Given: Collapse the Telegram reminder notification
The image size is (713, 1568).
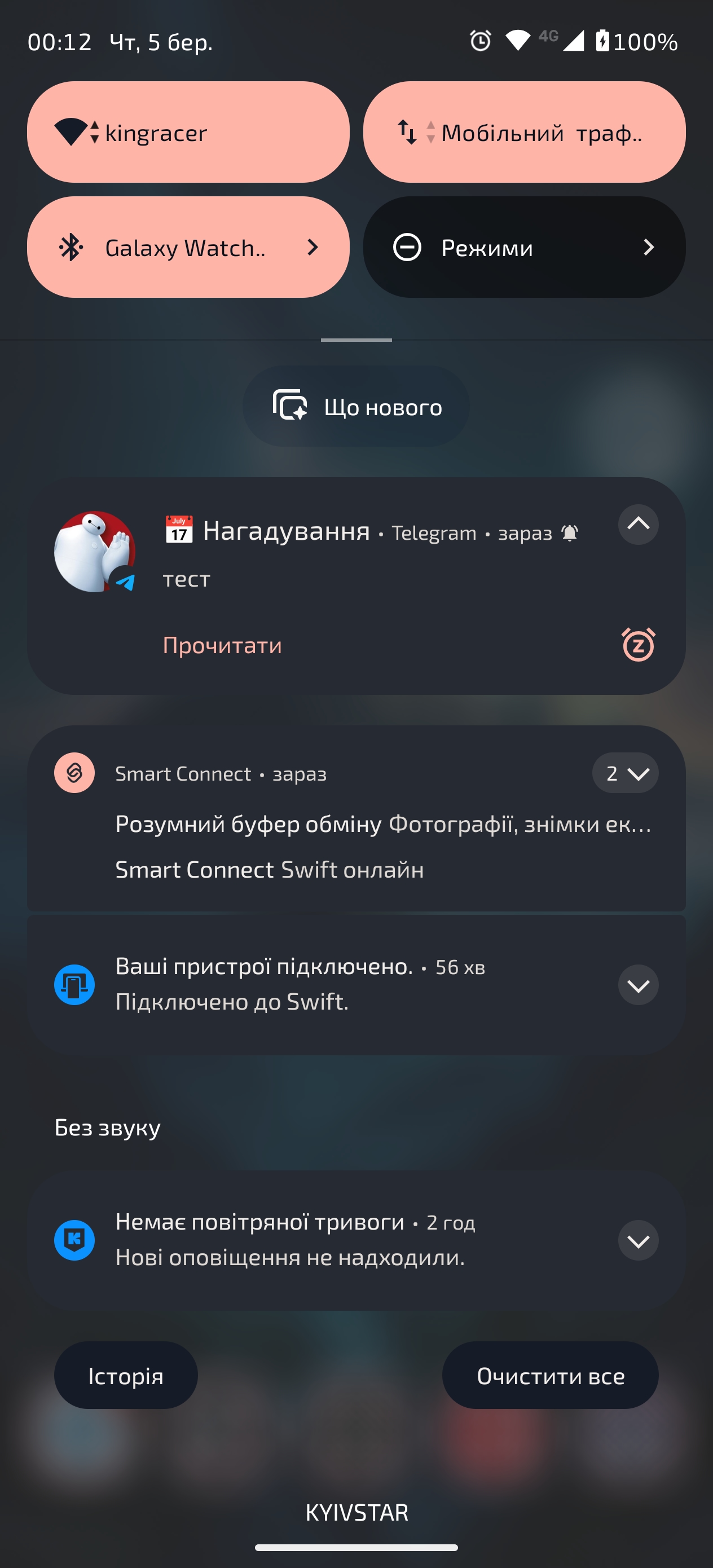Looking at the screenshot, I should (637, 524).
